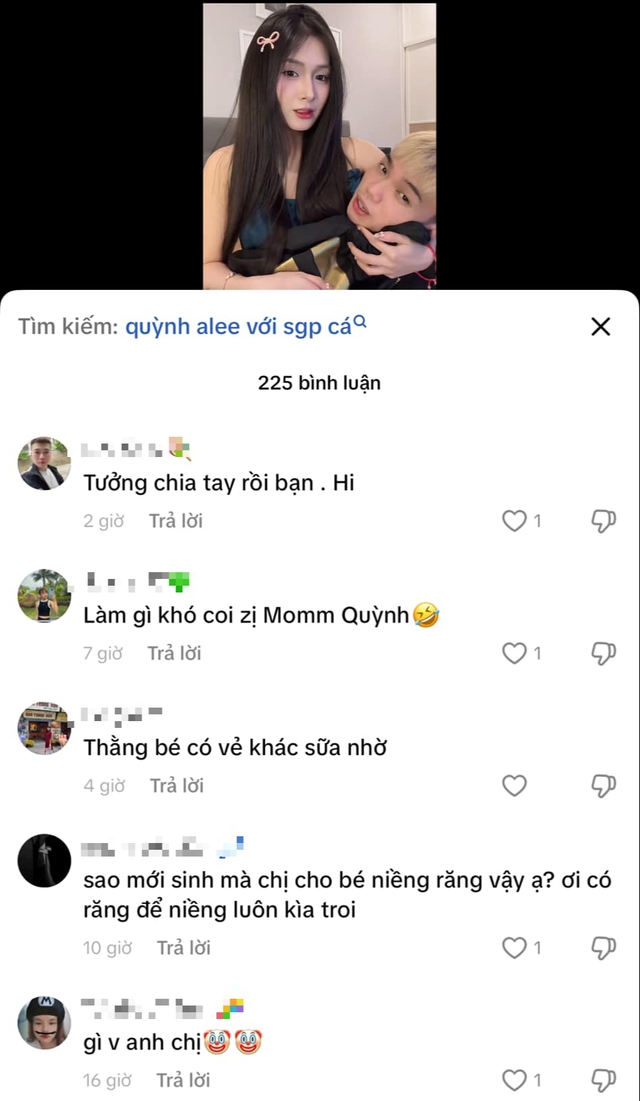Image resolution: width=640 pixels, height=1101 pixels.
Task: Reply to "Tưởng chia tay rồi bạn . Hi"
Action: (x=176, y=521)
